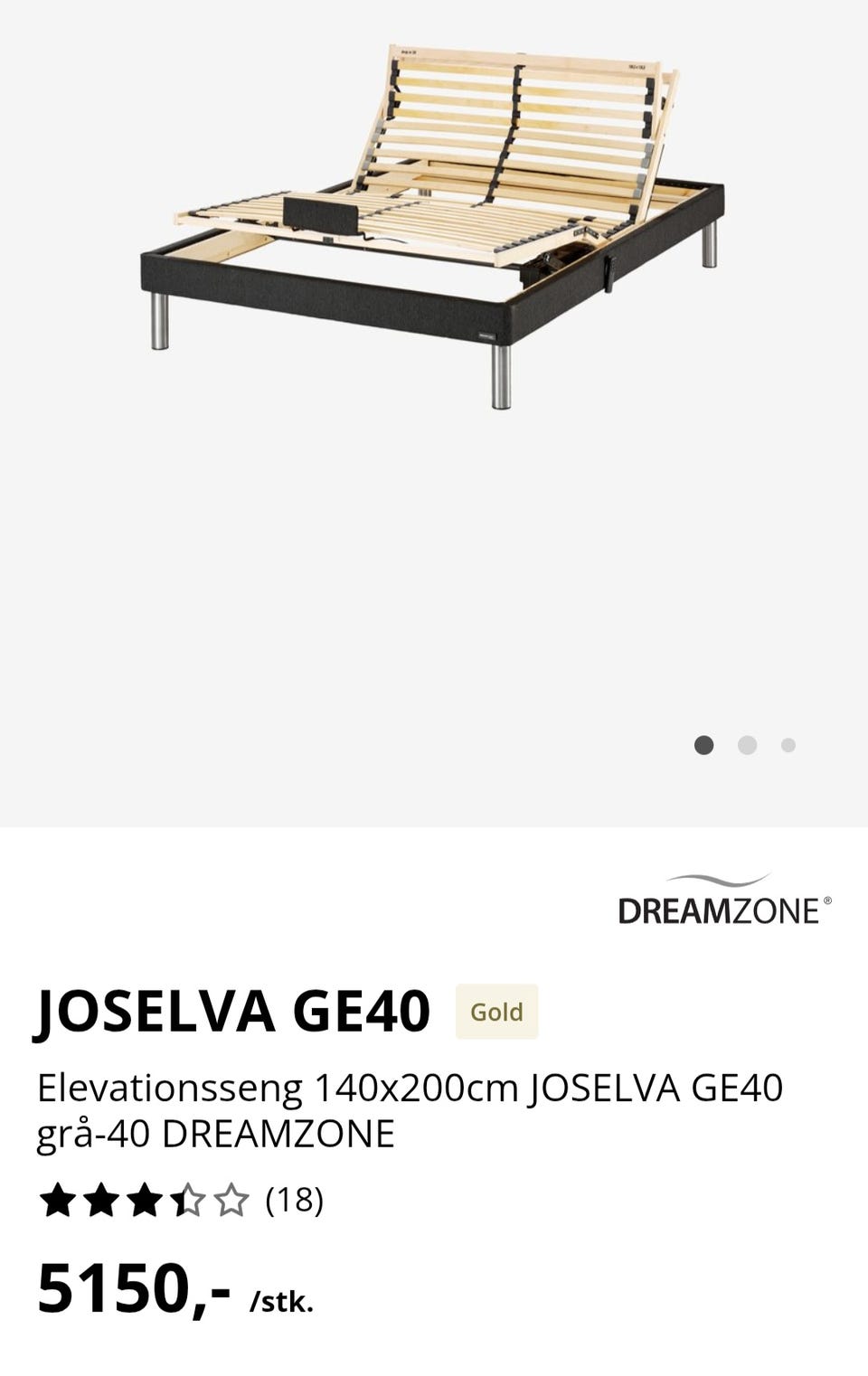Click the Gold badge label
The width and height of the screenshot is (868, 1376).
point(495,1012)
